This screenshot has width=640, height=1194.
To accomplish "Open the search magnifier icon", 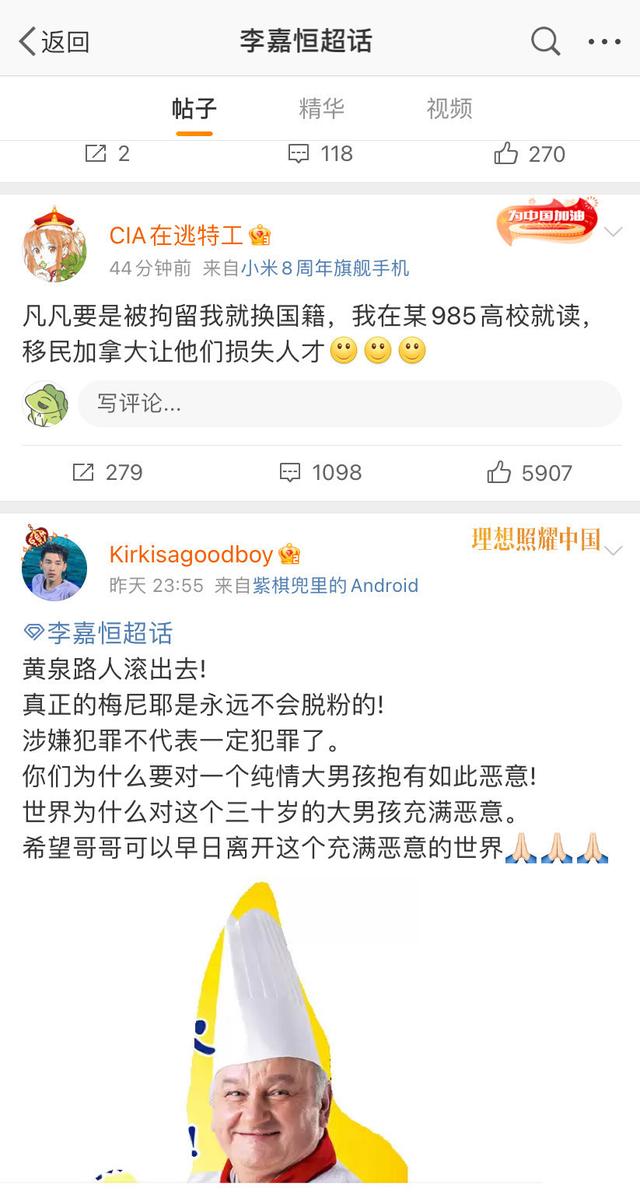I will click(545, 41).
